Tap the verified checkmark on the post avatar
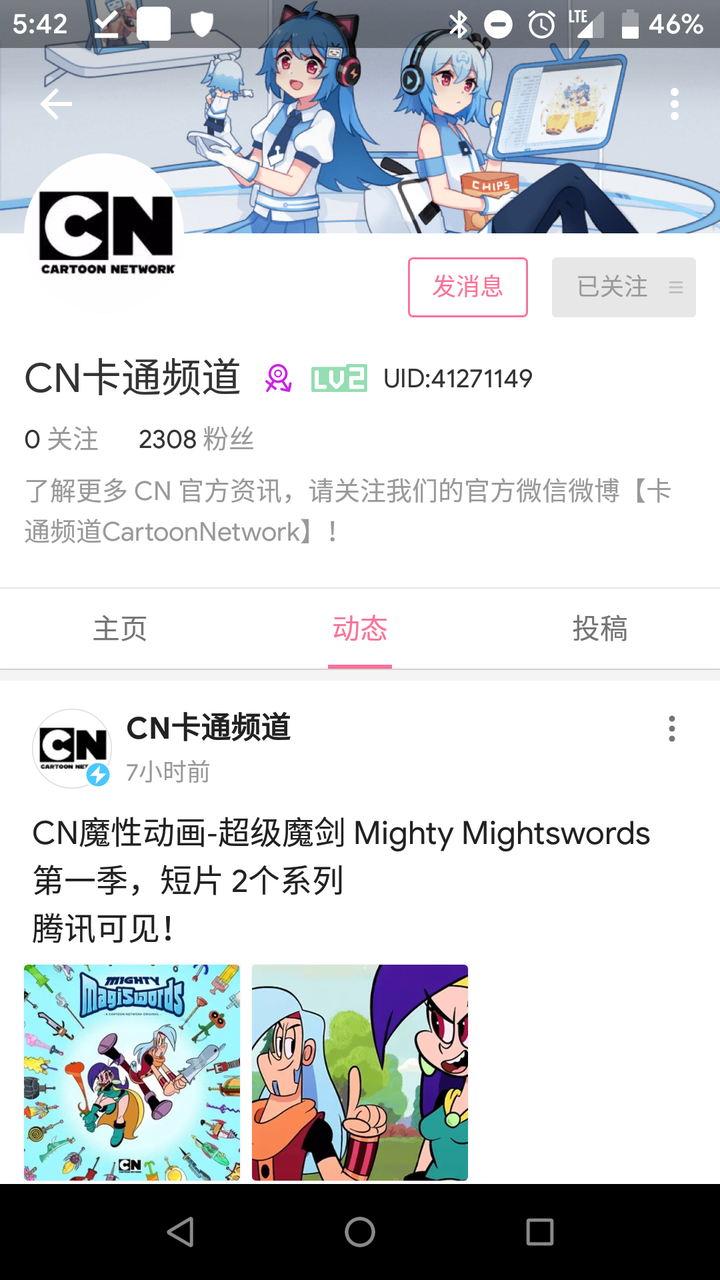This screenshot has height=1280, width=720. tap(100, 773)
